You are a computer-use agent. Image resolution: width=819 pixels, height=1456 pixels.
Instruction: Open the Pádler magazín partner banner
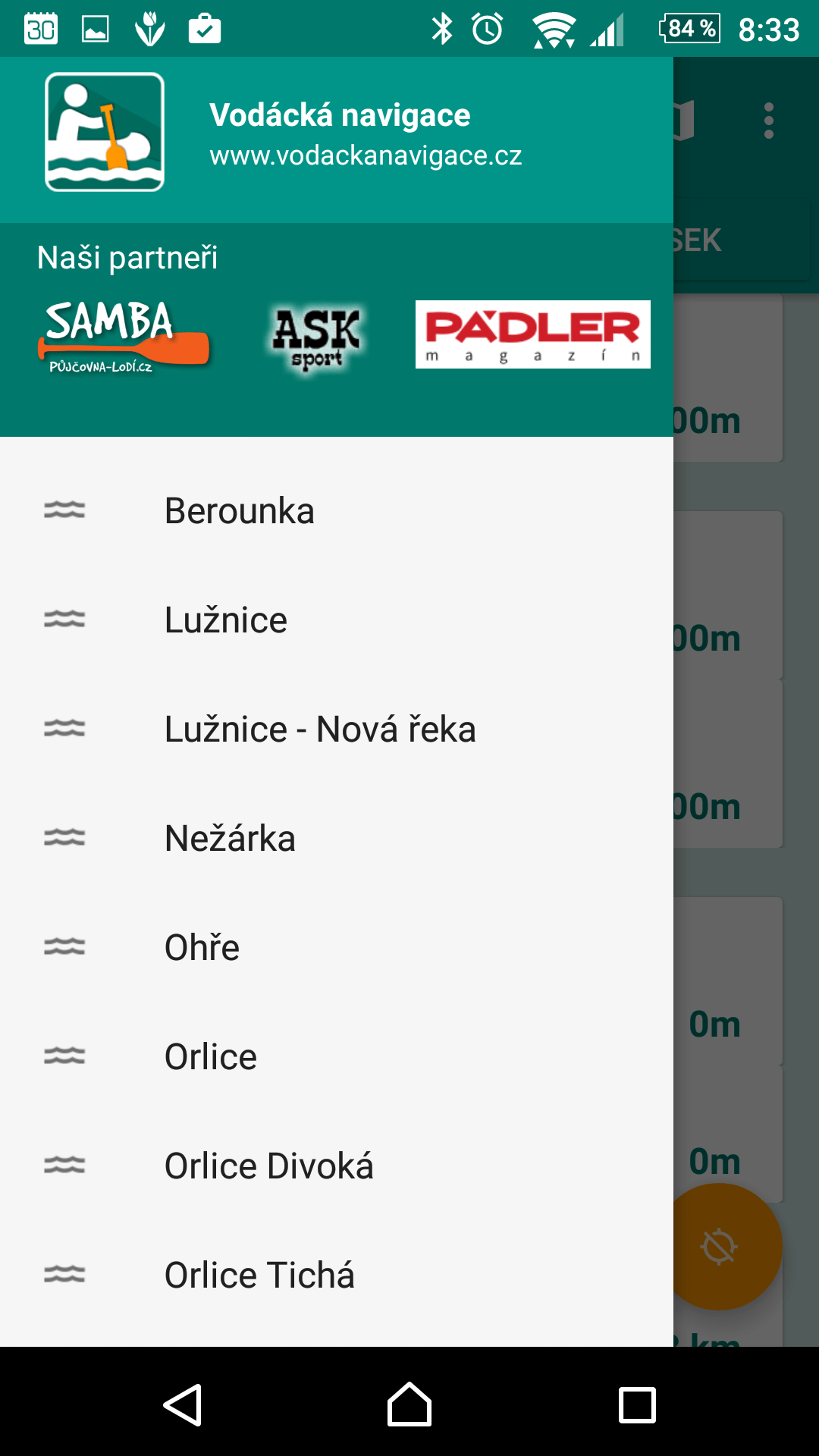pos(533,334)
